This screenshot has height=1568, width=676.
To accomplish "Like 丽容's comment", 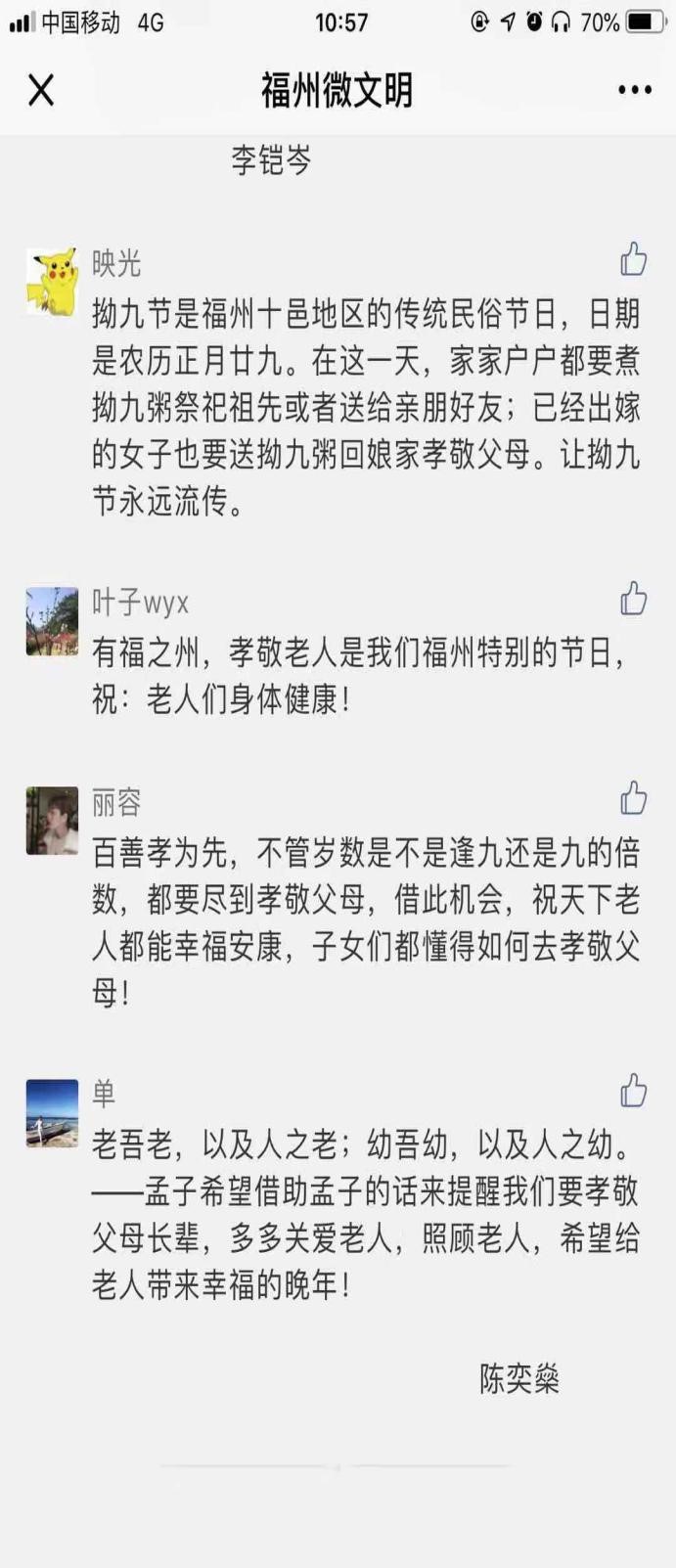I will coord(633,798).
